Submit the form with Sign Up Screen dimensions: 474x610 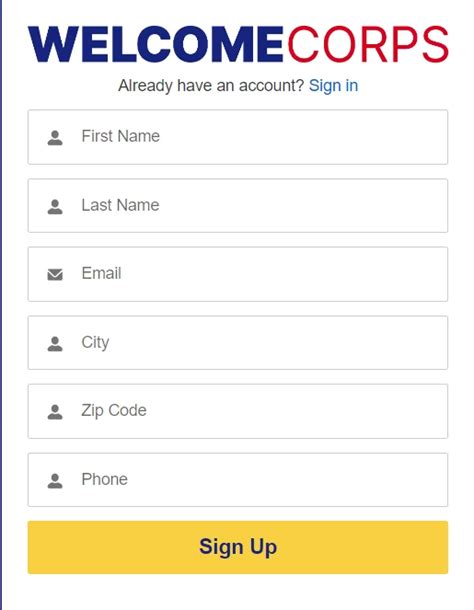click(238, 547)
